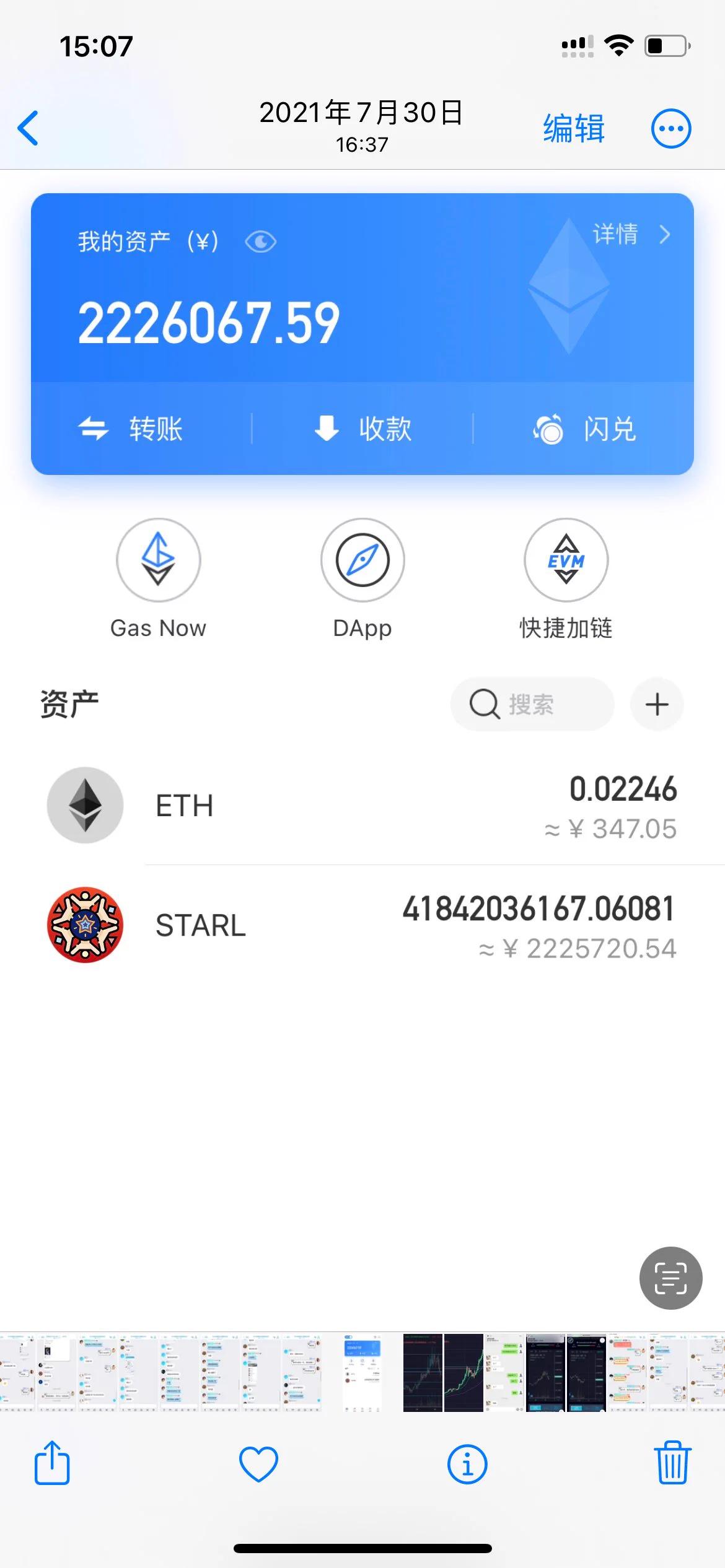Show photo info details
The width and height of the screenshot is (725, 1568).
click(467, 1464)
